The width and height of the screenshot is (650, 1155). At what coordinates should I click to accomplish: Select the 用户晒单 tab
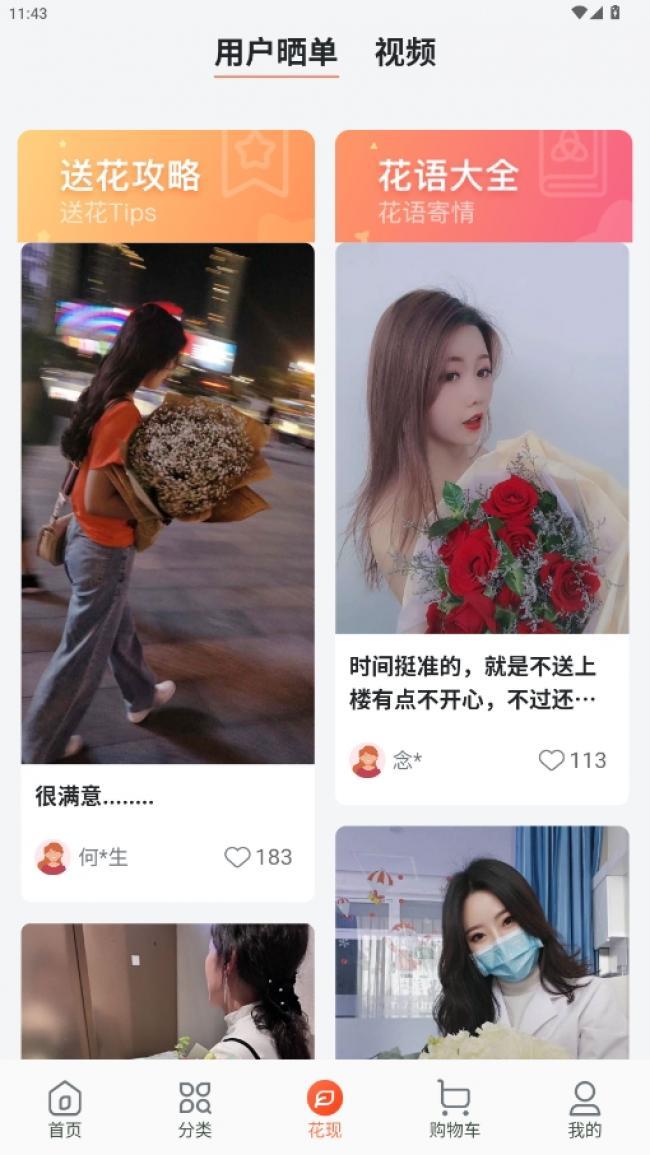(276, 53)
